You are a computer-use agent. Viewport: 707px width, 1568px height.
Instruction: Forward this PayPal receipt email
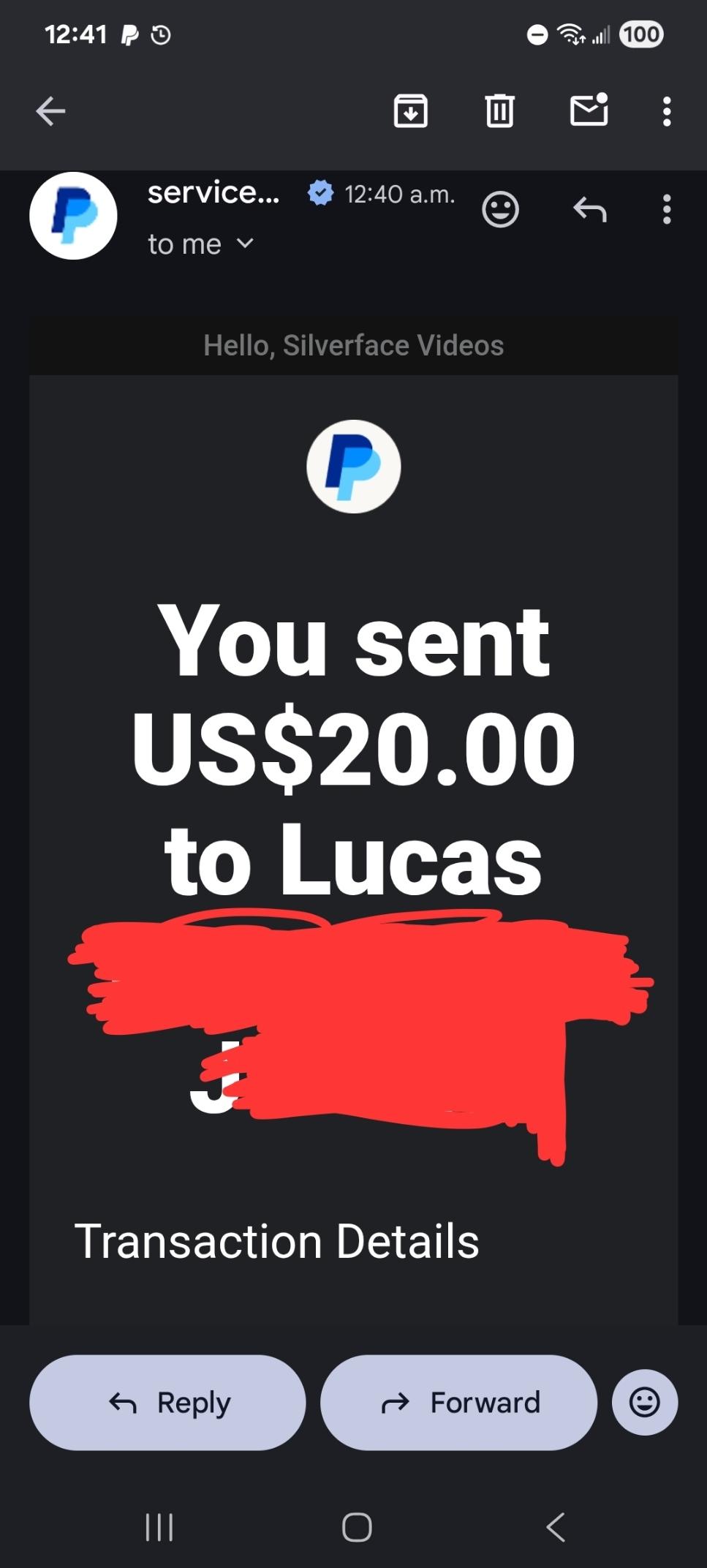458,1402
